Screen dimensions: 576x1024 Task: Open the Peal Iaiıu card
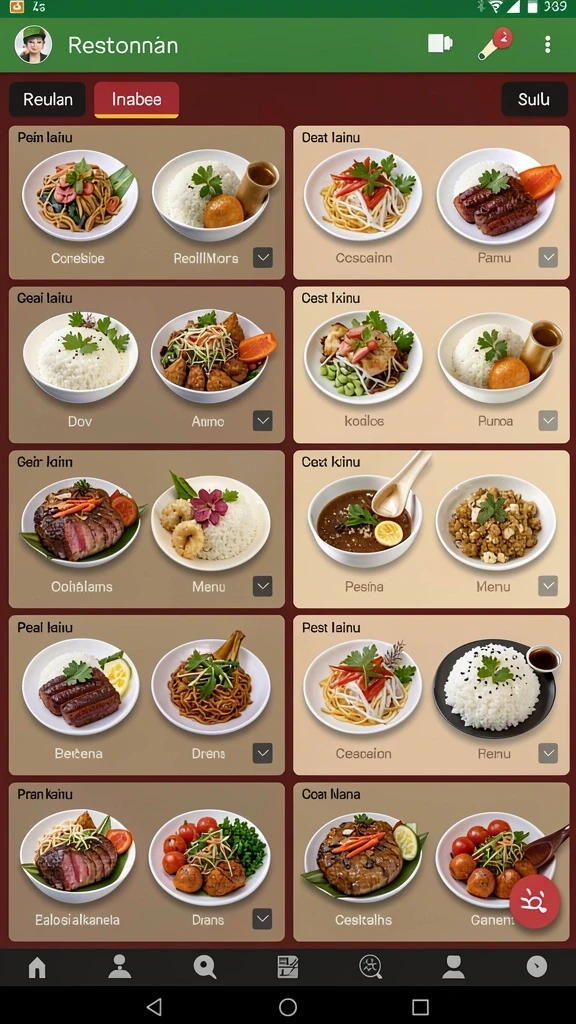click(x=146, y=695)
